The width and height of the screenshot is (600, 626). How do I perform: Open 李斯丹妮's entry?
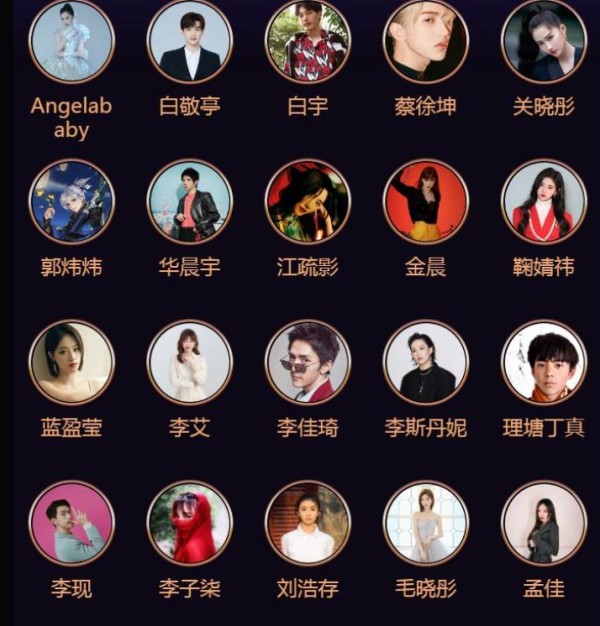point(426,362)
